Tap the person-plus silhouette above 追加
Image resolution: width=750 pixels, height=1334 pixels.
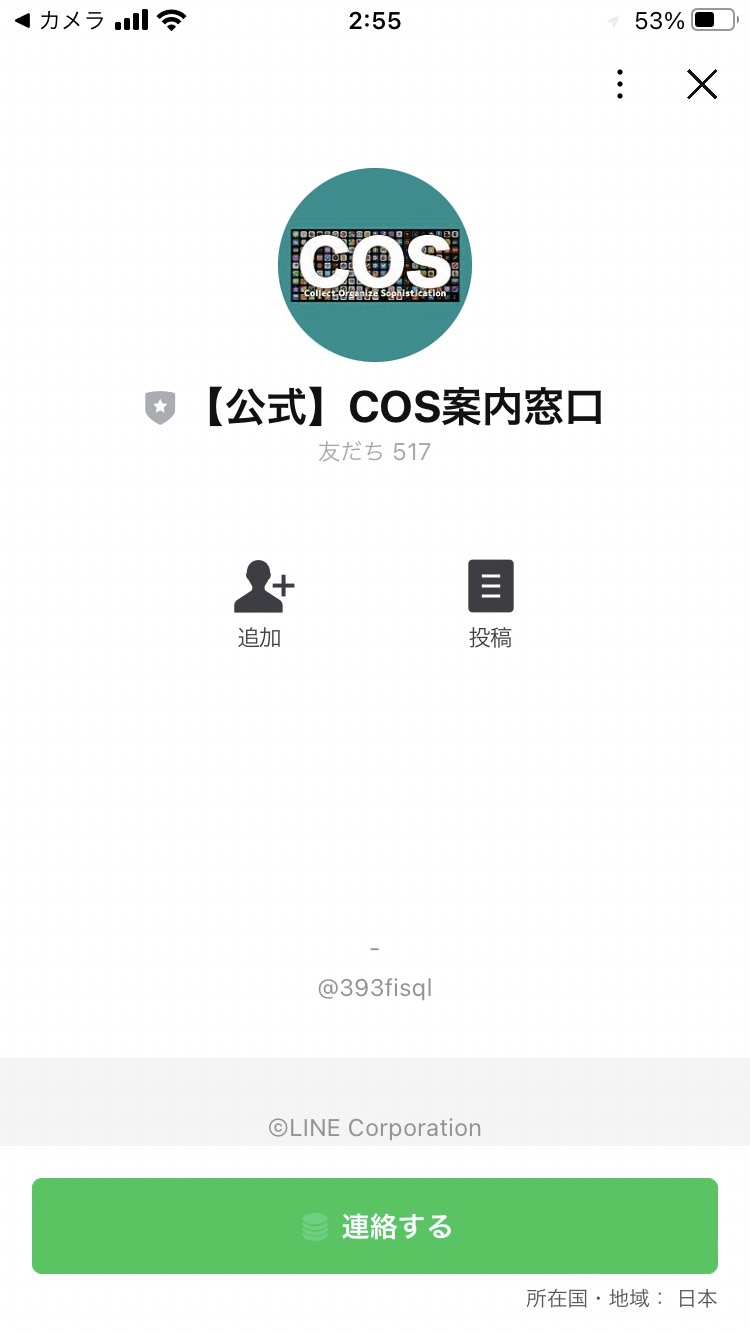coord(262,586)
